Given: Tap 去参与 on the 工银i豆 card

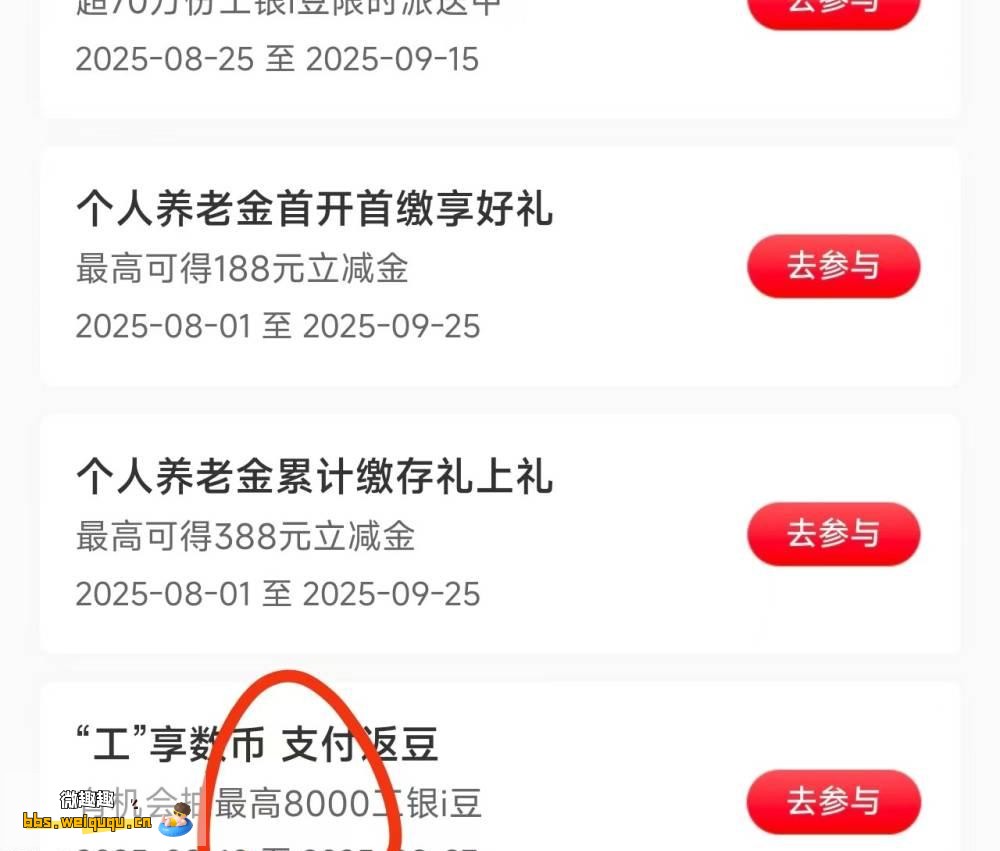Looking at the screenshot, I should coord(833,10).
